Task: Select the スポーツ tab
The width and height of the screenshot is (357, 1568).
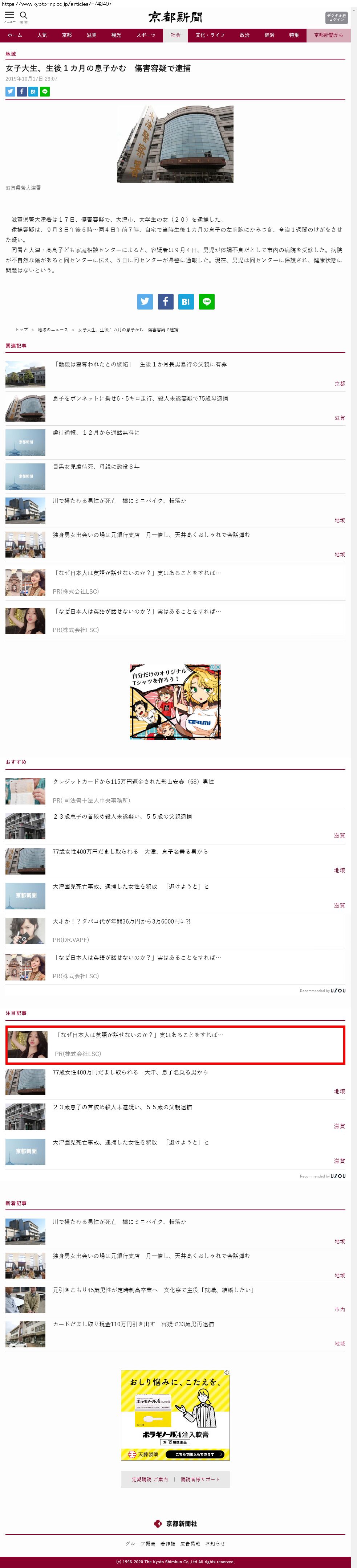Action: [x=146, y=35]
